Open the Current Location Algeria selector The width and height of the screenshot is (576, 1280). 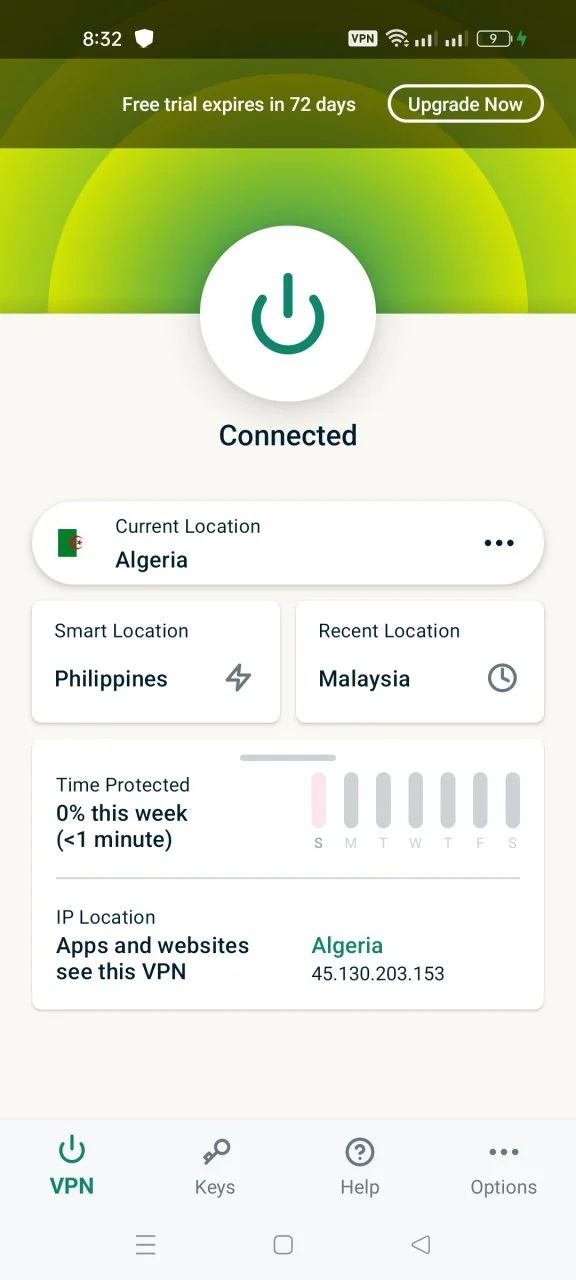[288, 543]
